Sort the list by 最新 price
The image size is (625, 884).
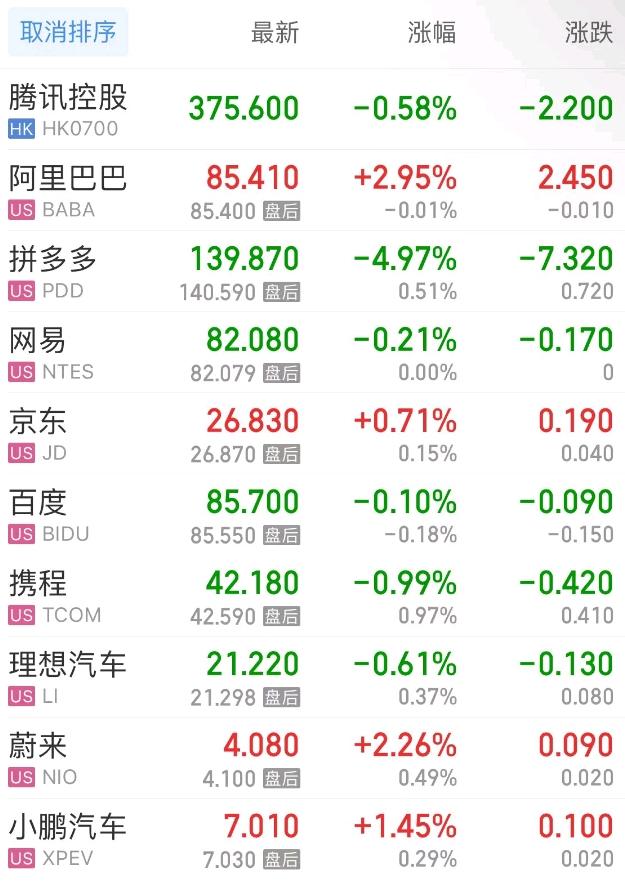[x=274, y=33]
